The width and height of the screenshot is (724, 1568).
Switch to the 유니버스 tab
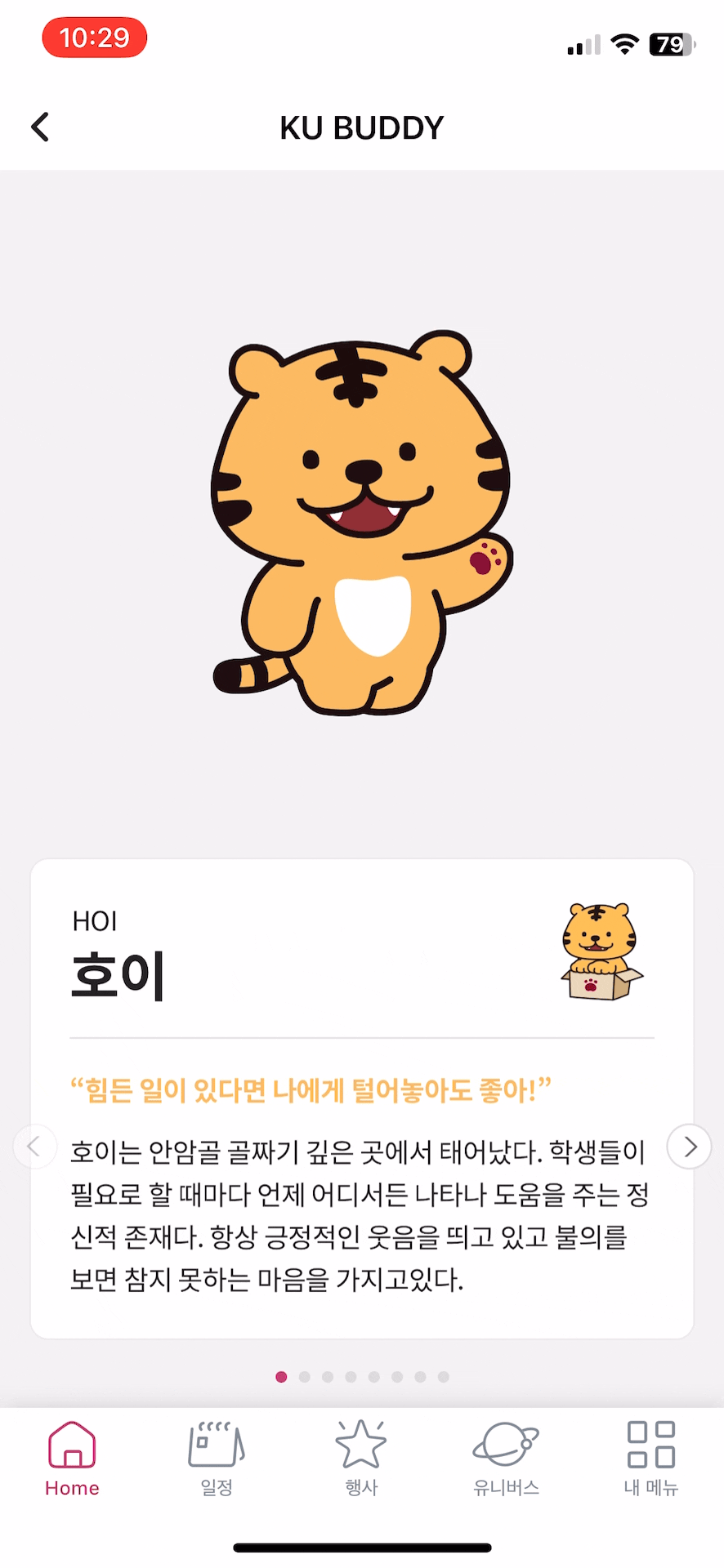coord(506,1457)
